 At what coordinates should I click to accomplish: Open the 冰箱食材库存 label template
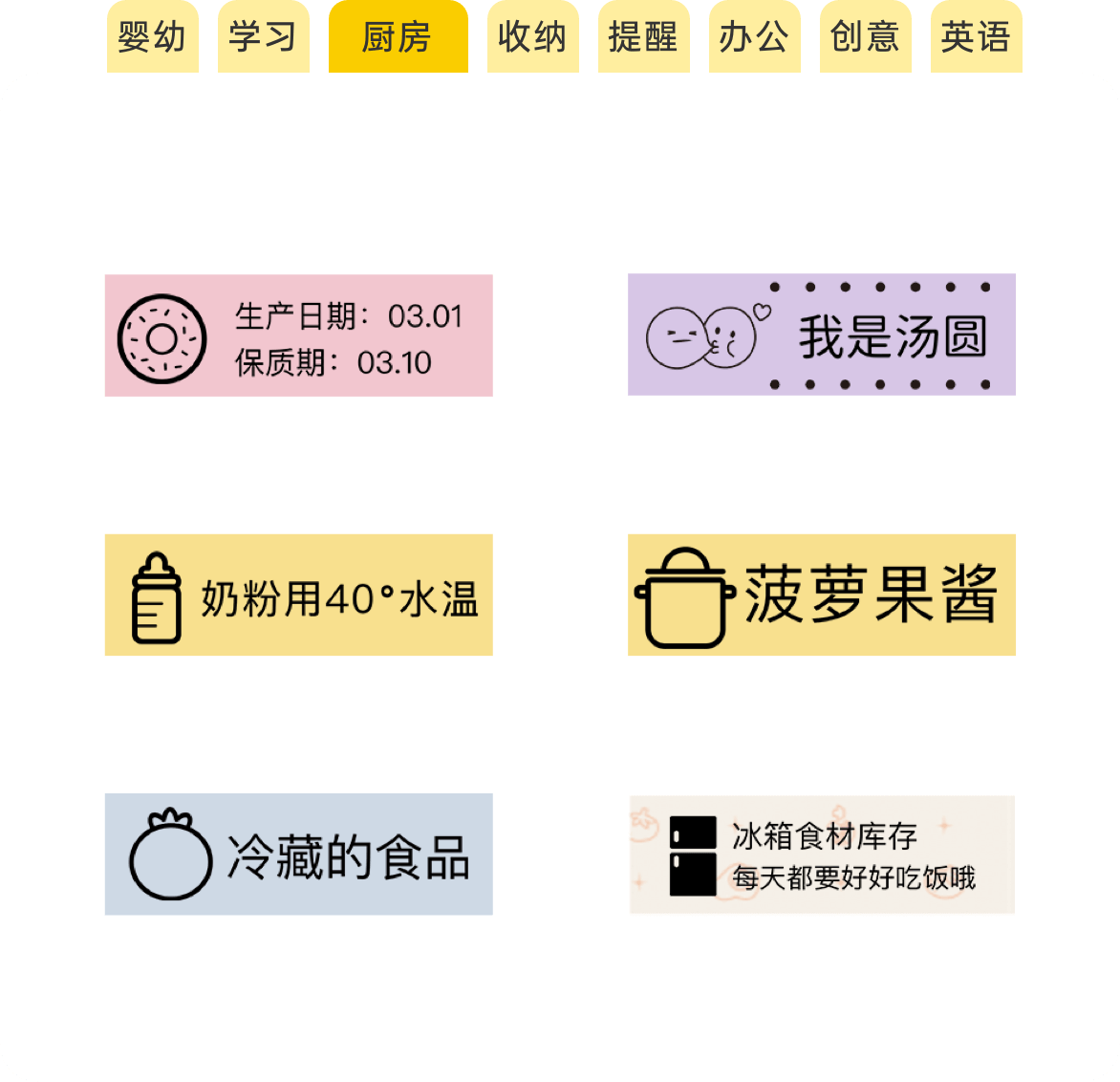821,854
